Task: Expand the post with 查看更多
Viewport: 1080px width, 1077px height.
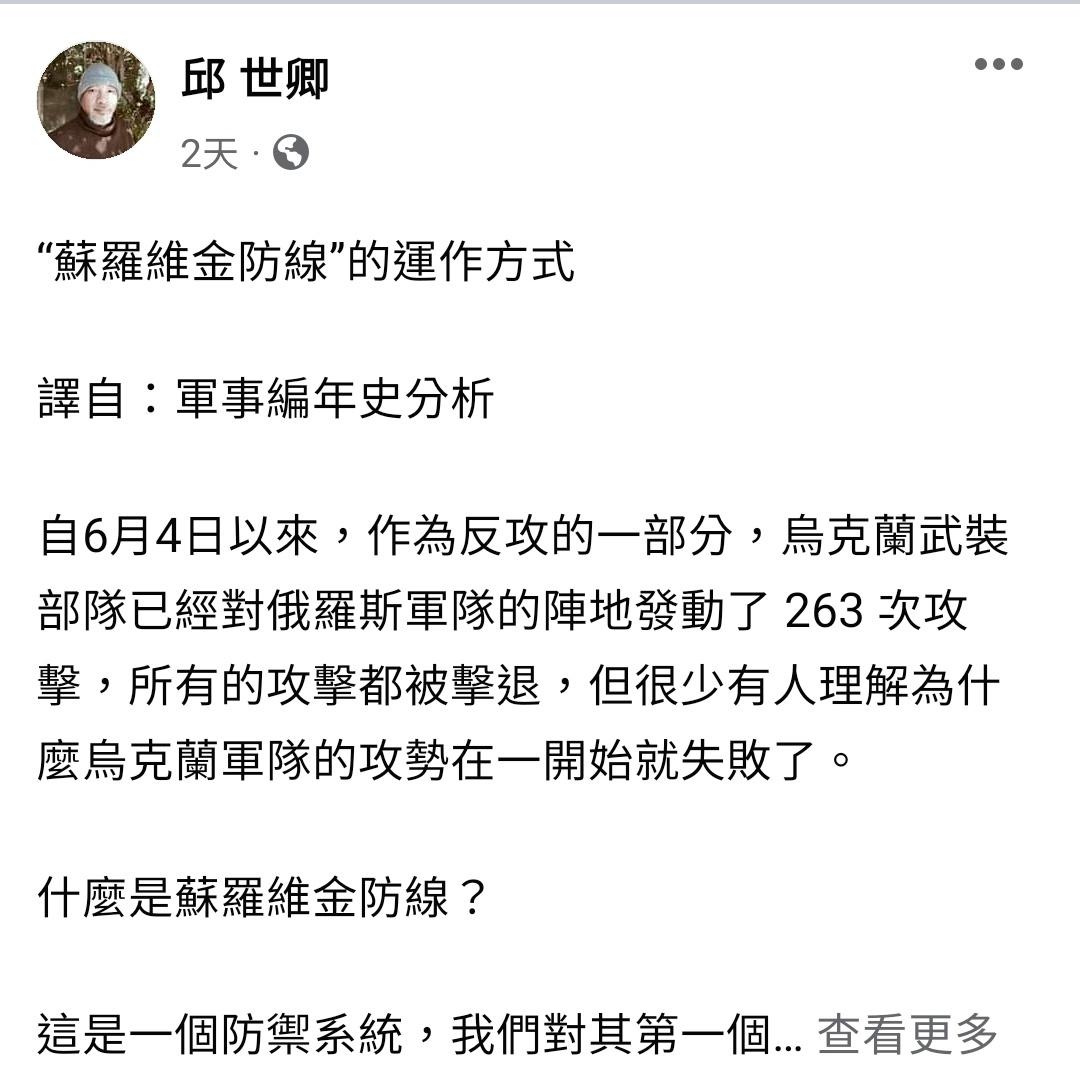Action: tap(907, 1035)
